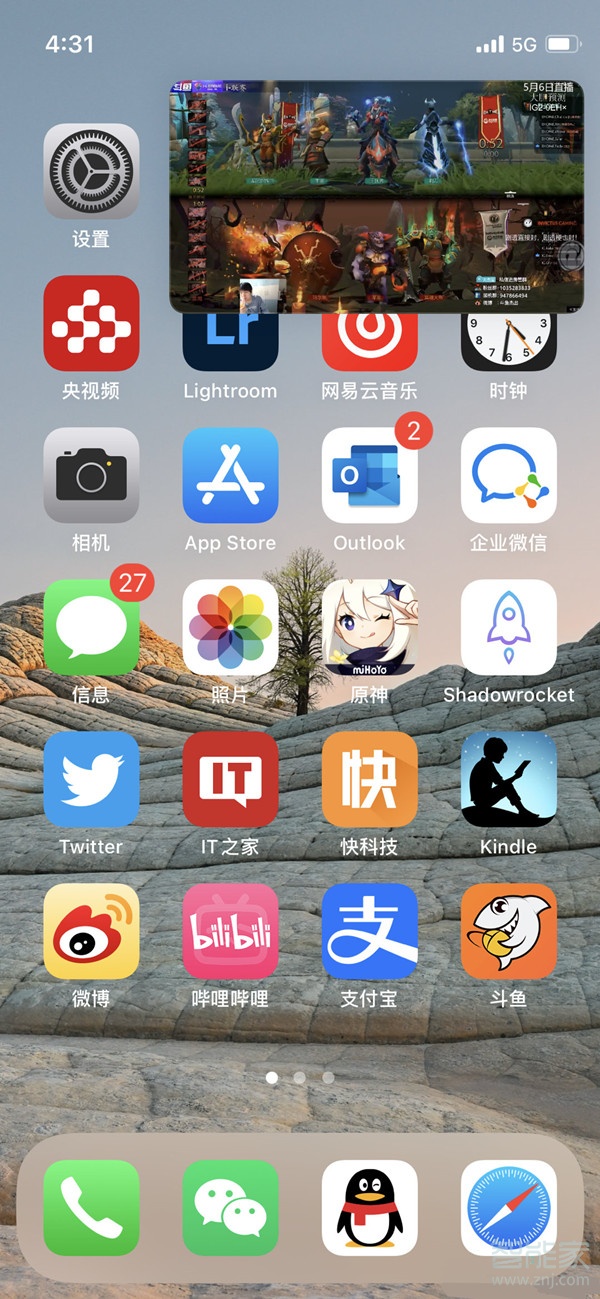Viewport: 600px width, 1299px height.
Task: Open the Kindle app
Action: click(x=508, y=779)
